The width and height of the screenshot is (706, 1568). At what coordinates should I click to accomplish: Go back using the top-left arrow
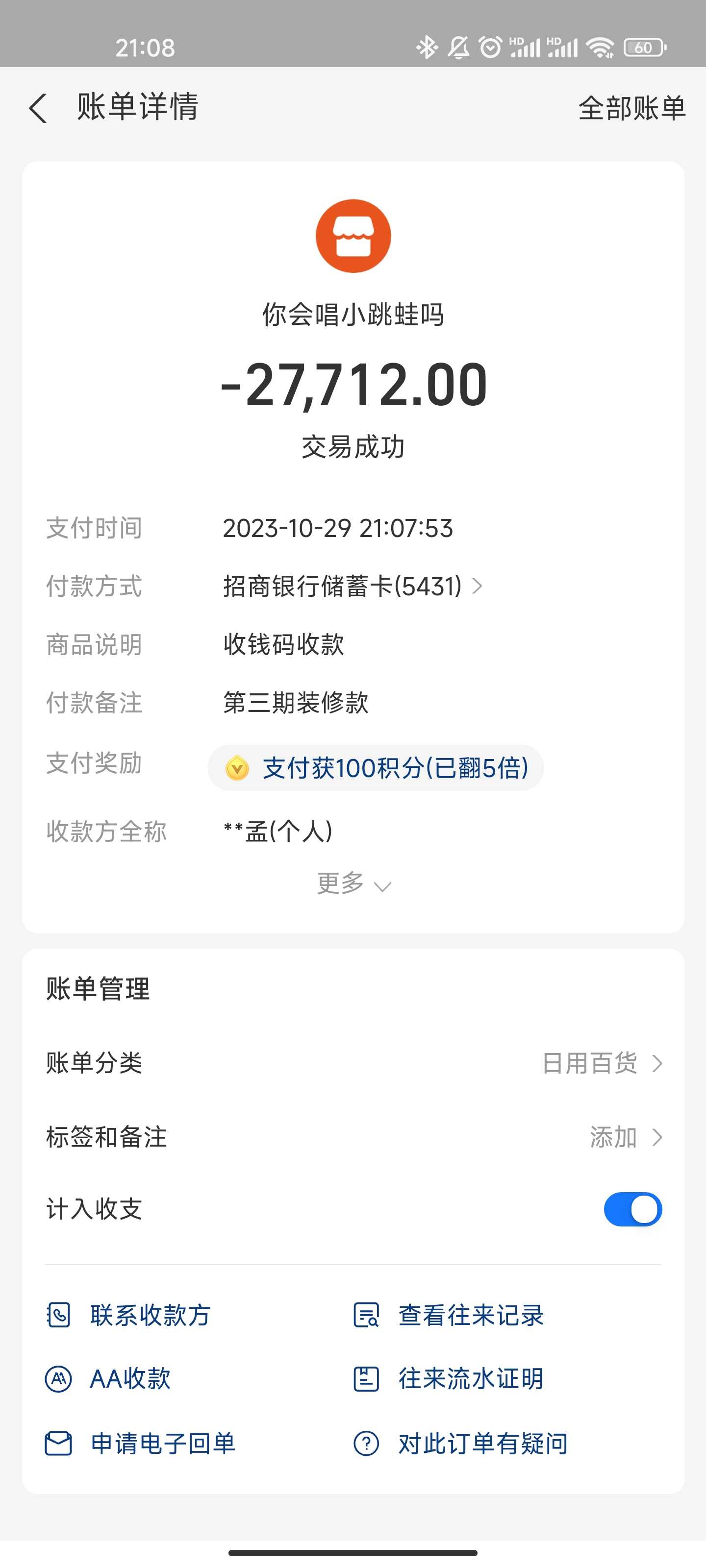[38, 108]
